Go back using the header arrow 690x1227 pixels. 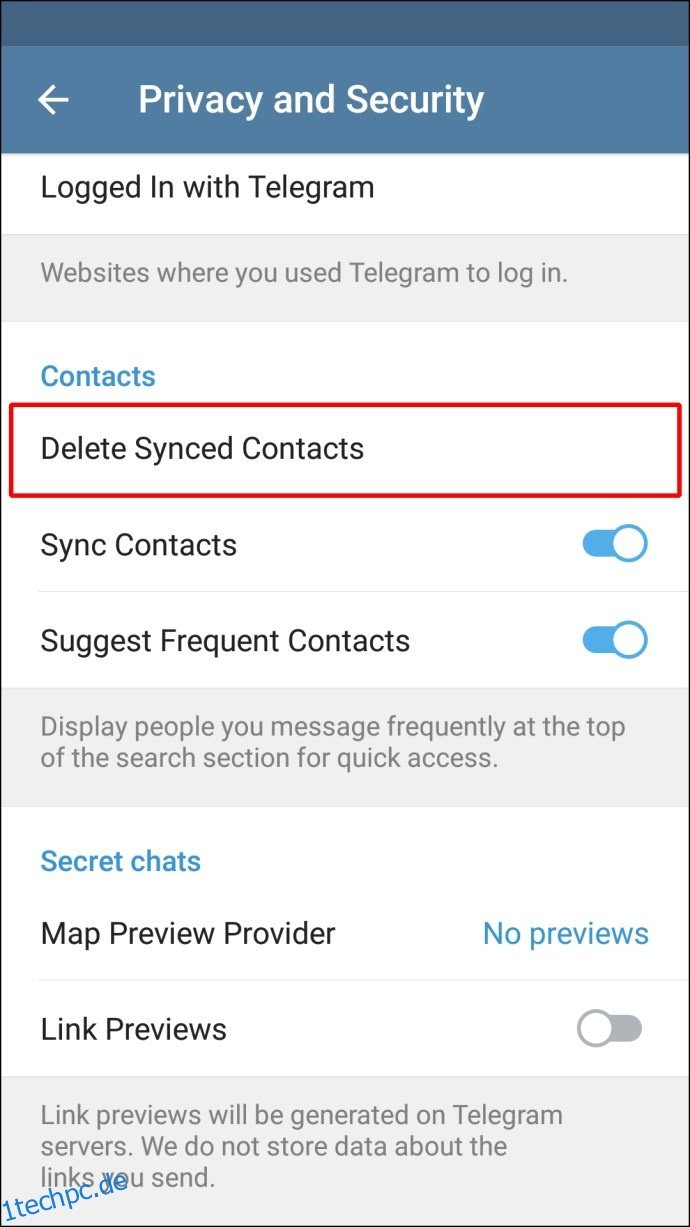[x=53, y=100]
